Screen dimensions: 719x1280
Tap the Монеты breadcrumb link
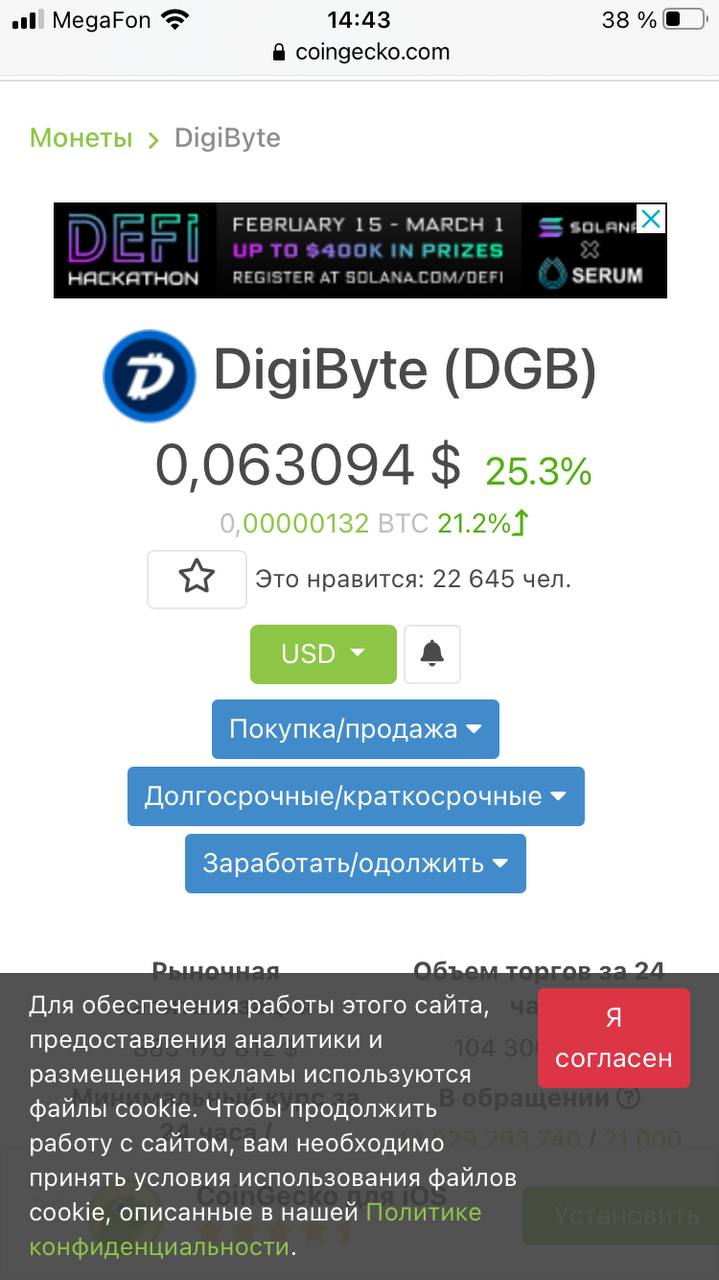pyautogui.click(x=81, y=138)
